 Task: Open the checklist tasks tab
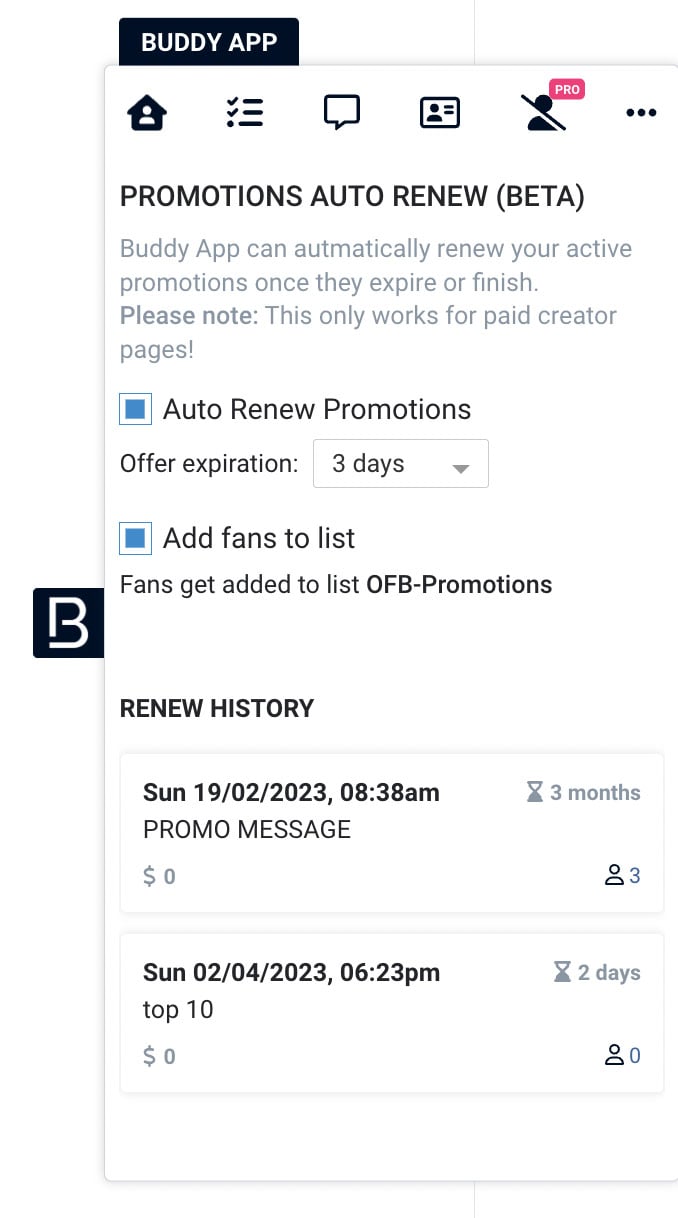click(x=244, y=113)
